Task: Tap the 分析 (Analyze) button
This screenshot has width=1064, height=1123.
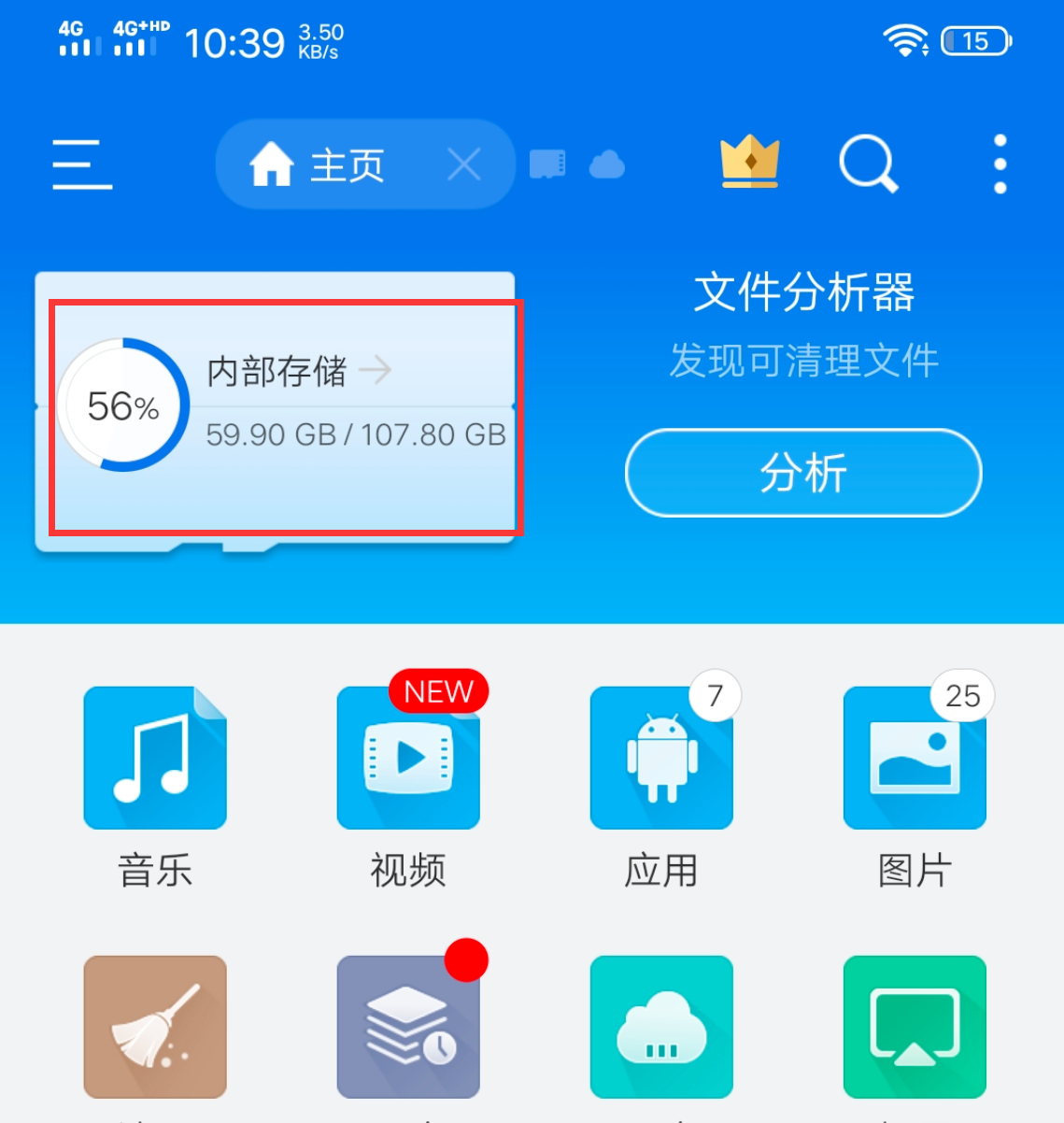Action: click(x=802, y=473)
